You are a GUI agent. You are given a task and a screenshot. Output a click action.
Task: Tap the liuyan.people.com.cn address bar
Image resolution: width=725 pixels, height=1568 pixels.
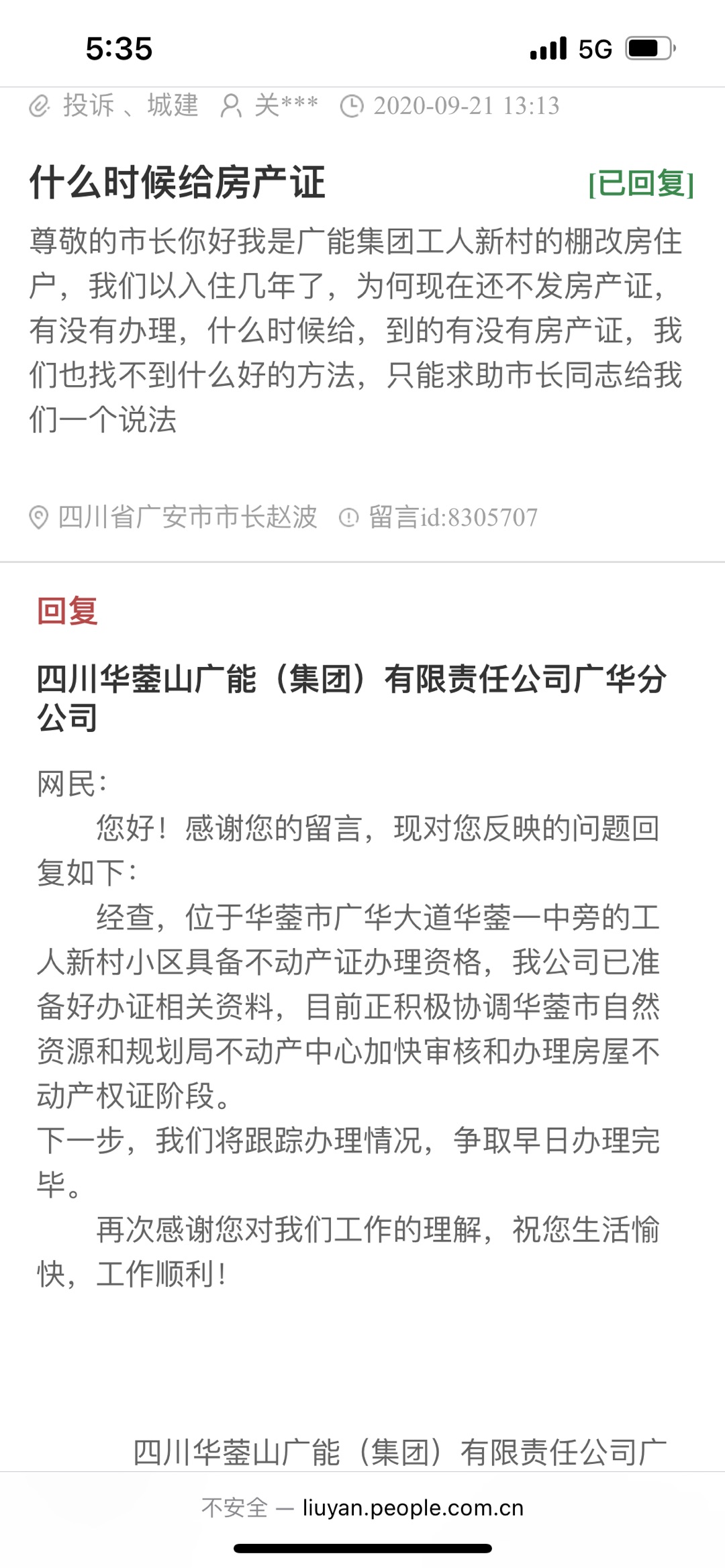tap(362, 1508)
